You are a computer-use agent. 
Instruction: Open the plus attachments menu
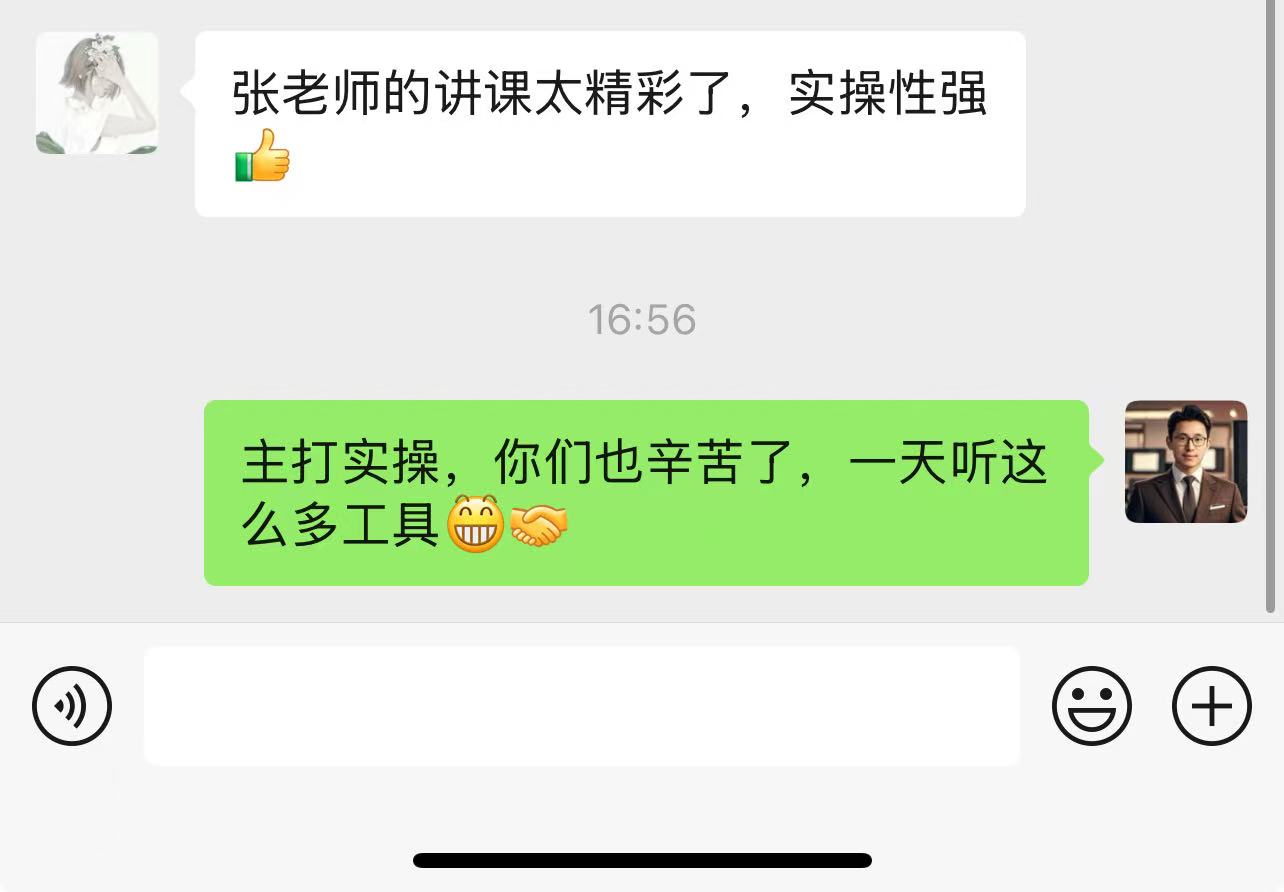[1211, 706]
